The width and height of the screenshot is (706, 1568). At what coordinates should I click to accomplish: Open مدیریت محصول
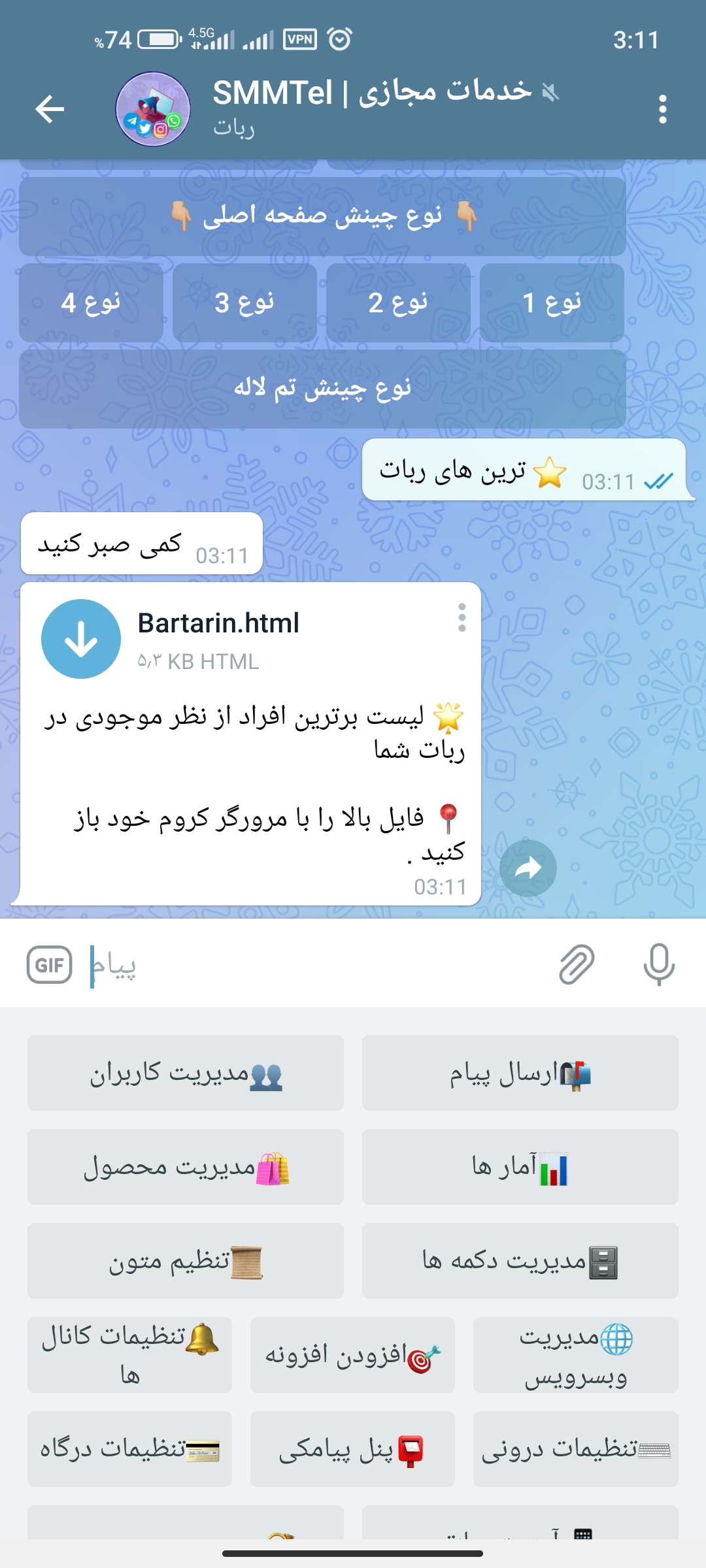(x=185, y=1167)
